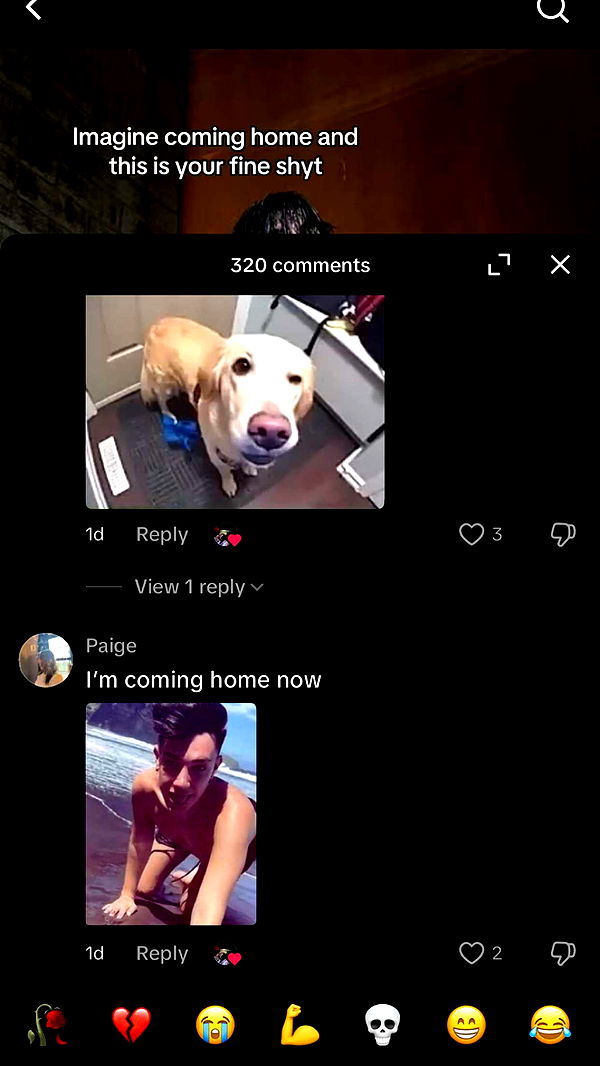Insert the broken heart emoji
The height and width of the screenshot is (1066, 600).
click(131, 1025)
